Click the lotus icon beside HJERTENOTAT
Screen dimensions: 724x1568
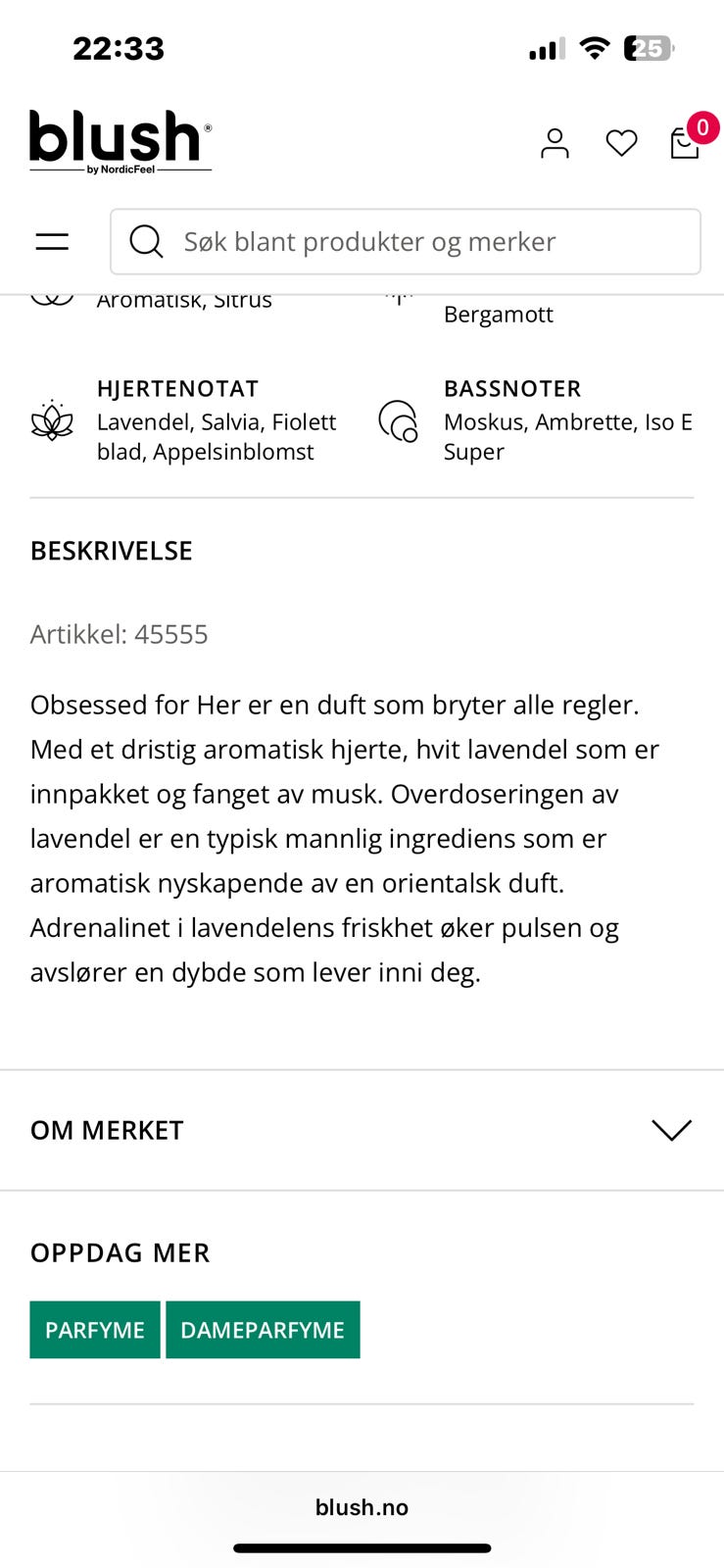pos(52,421)
